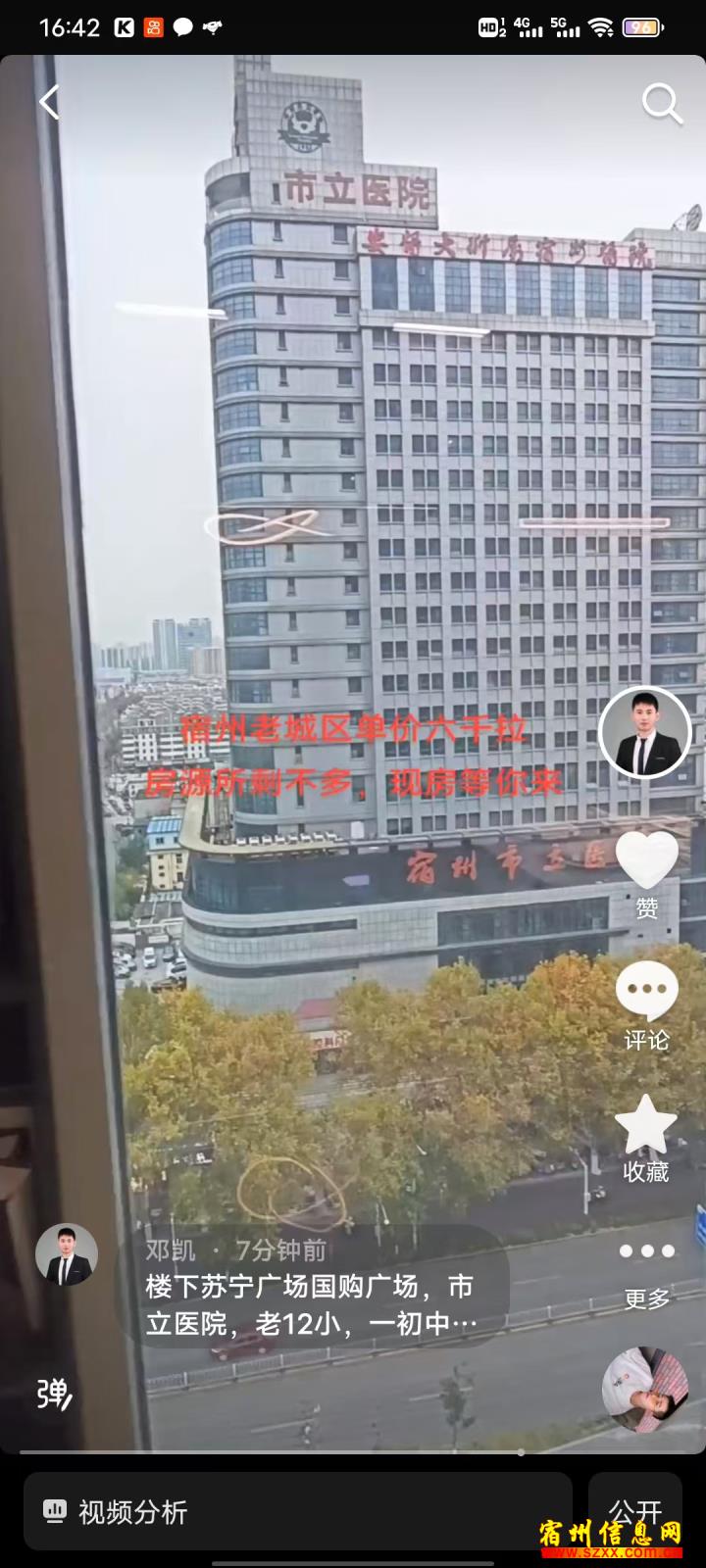Image resolution: width=706 pixels, height=1568 pixels.
Task: Tap the 公开 visibility button
Action: tap(635, 1511)
